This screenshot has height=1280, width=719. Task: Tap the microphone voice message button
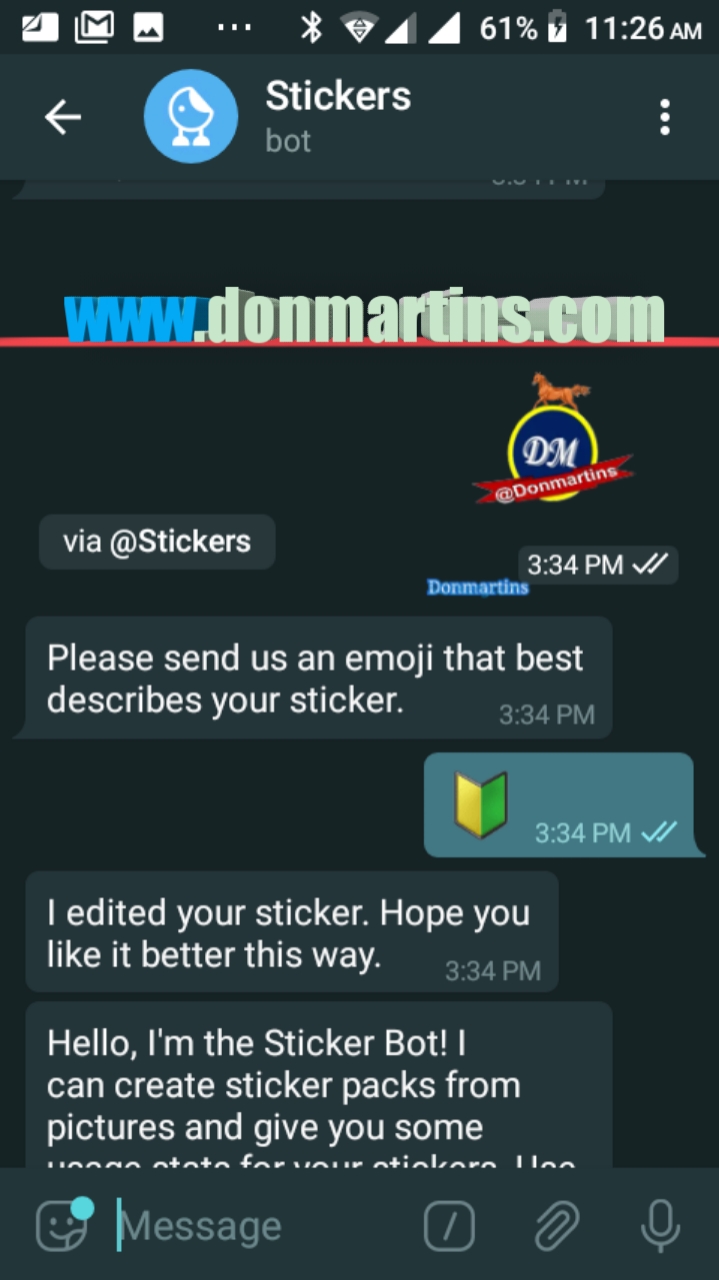tap(659, 1226)
